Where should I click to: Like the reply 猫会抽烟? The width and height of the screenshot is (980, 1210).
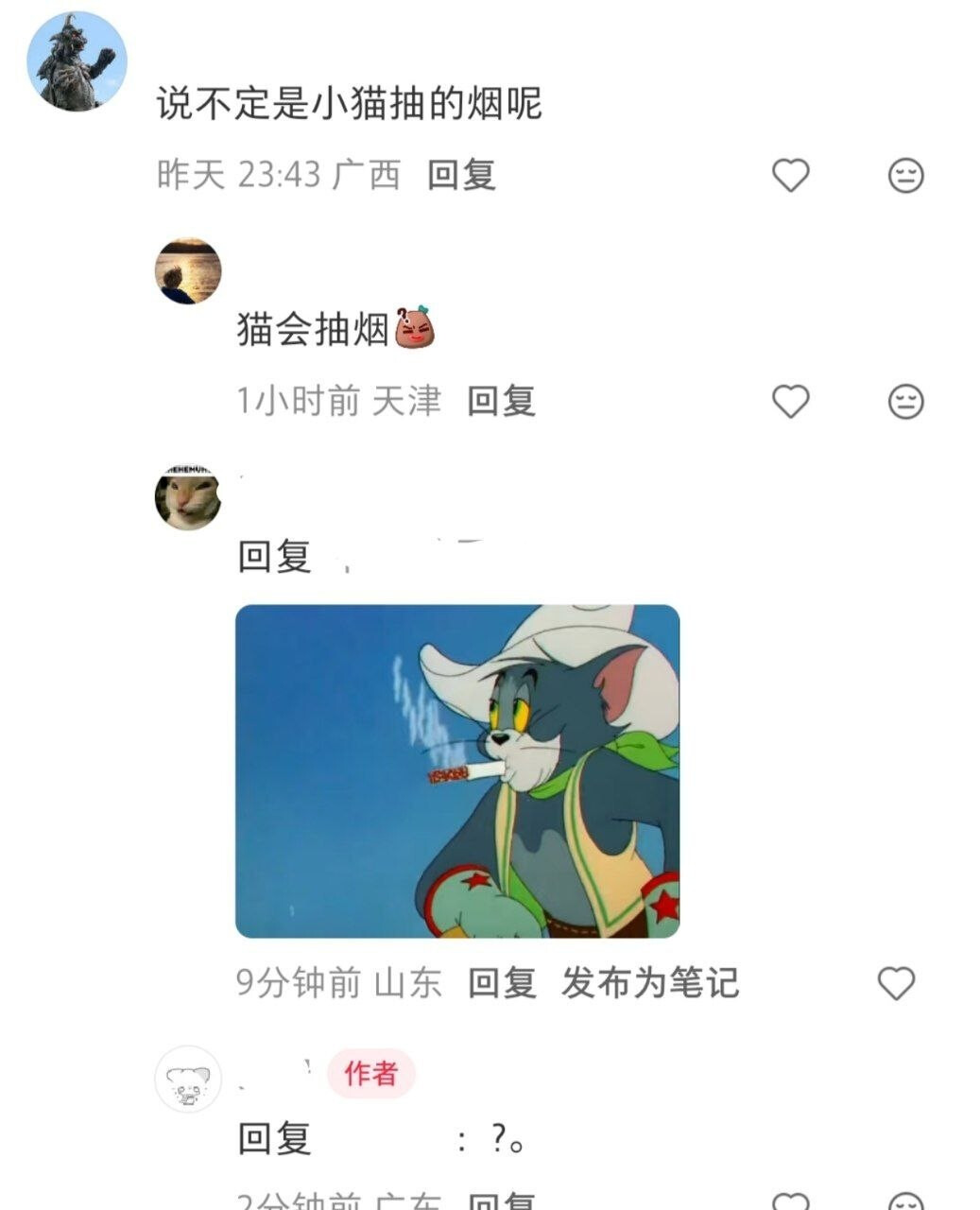coord(791,402)
